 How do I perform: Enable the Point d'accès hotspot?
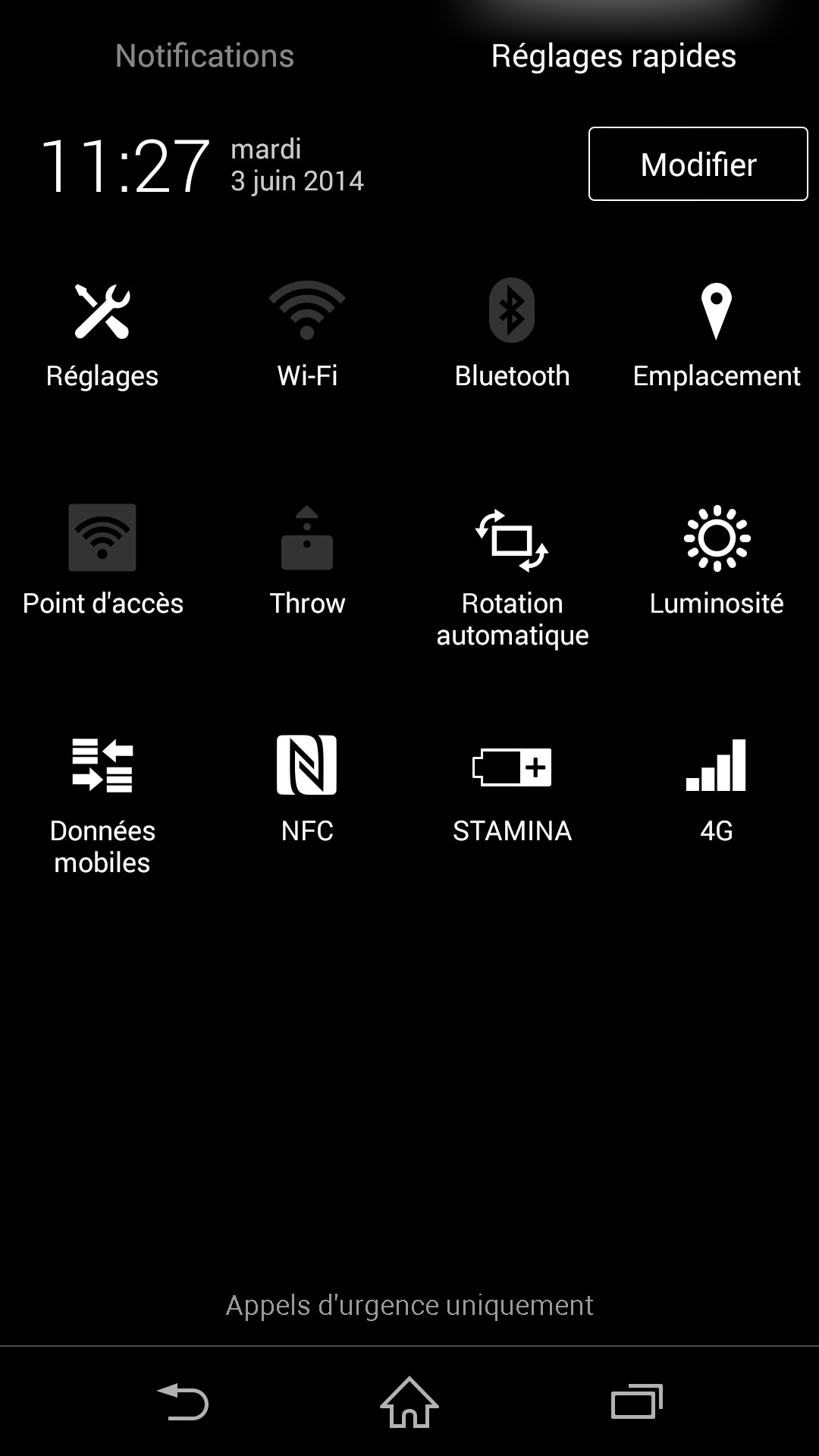(102, 561)
